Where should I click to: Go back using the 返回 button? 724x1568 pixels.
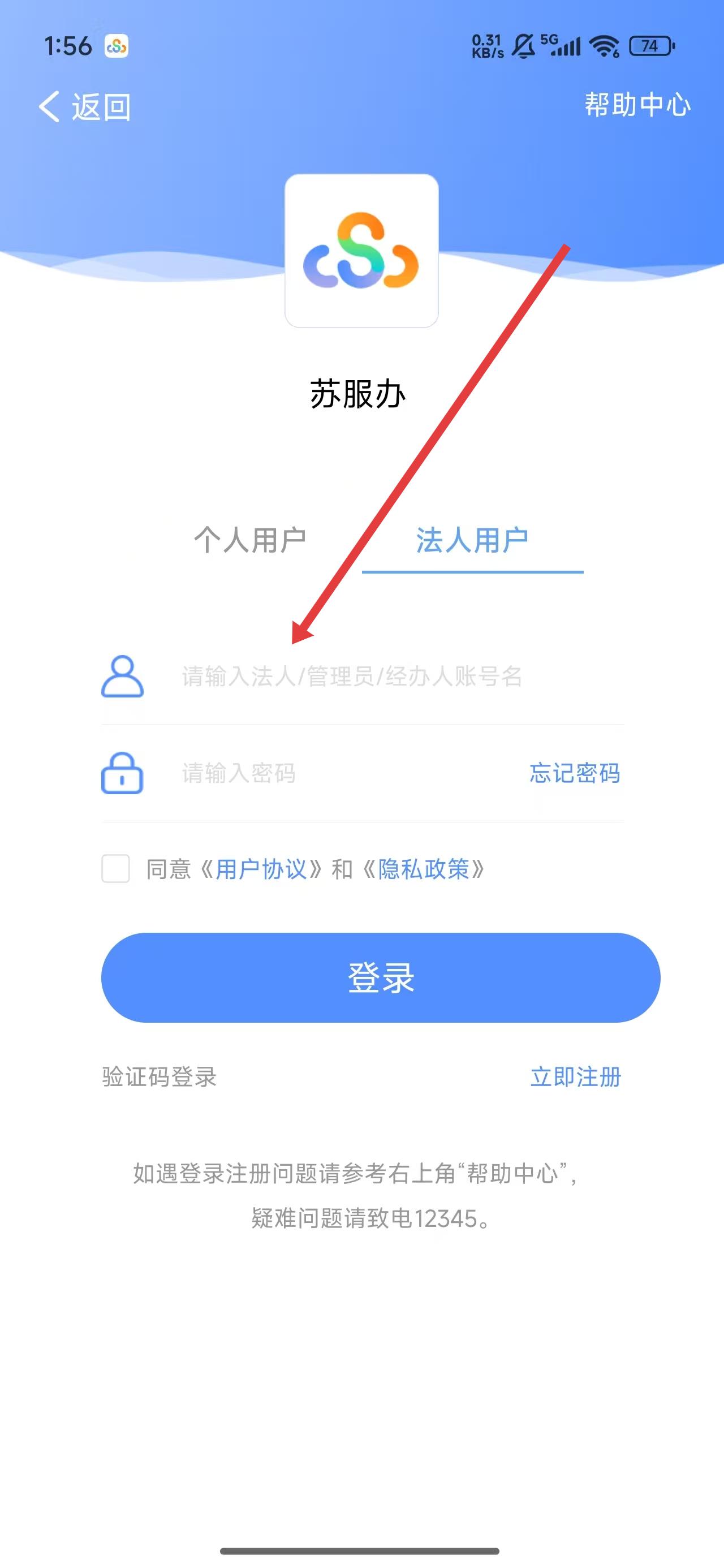(x=85, y=107)
